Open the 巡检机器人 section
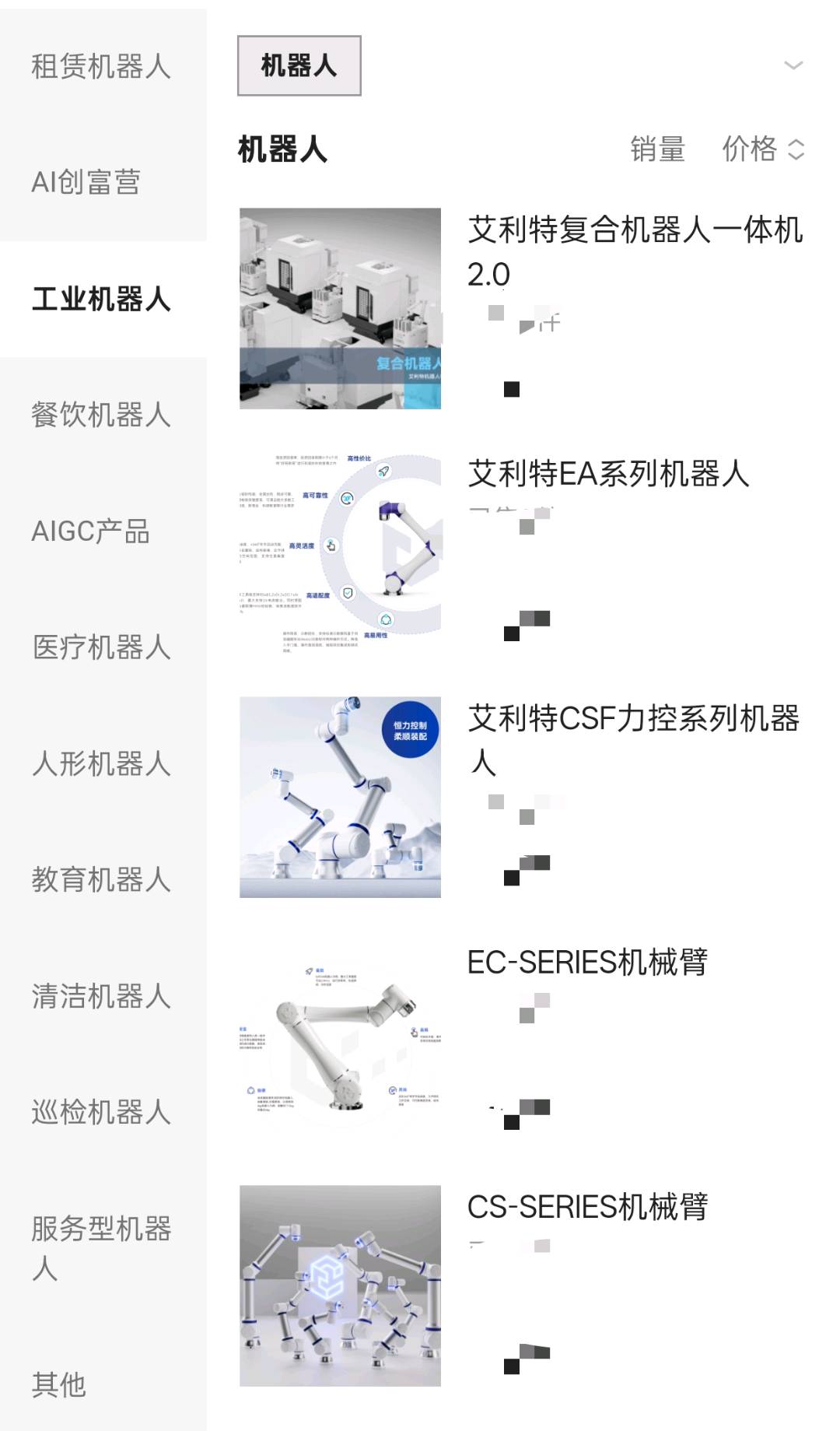 click(101, 1112)
